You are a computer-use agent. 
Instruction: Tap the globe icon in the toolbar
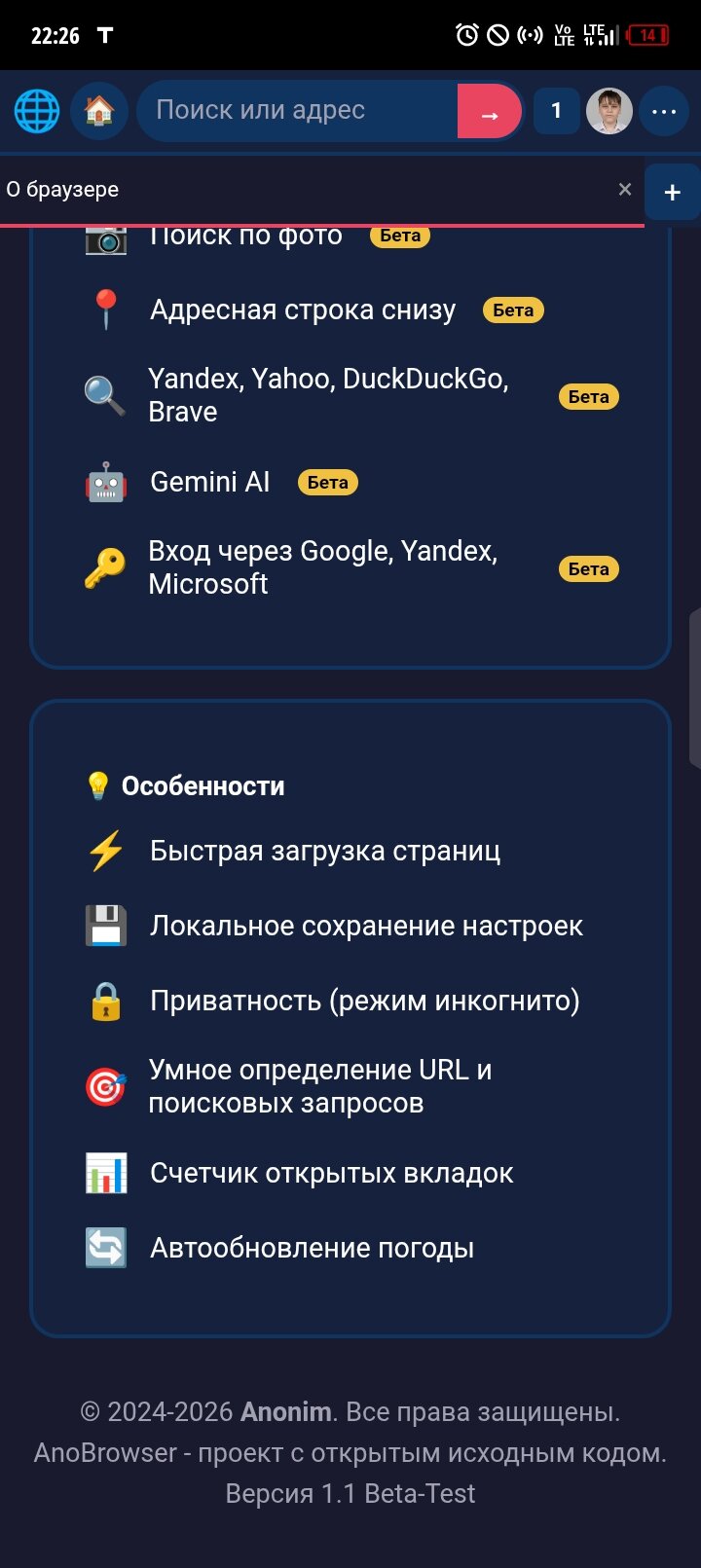[37, 111]
